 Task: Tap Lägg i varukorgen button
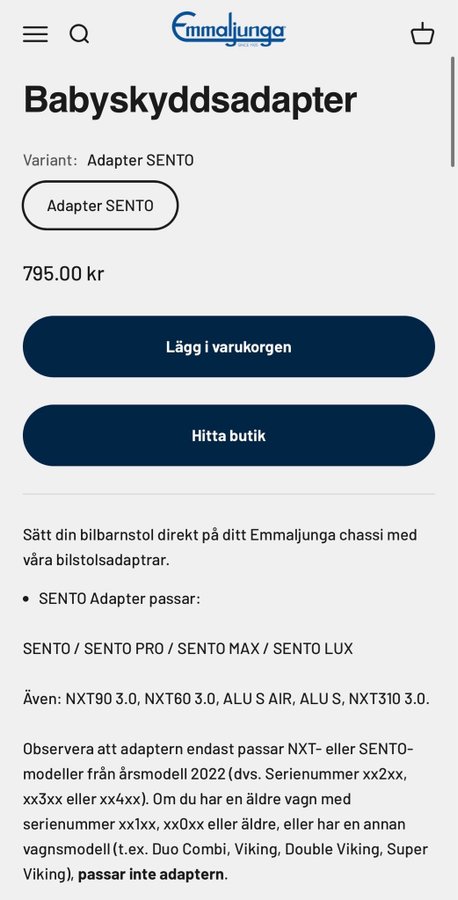[x=229, y=347]
